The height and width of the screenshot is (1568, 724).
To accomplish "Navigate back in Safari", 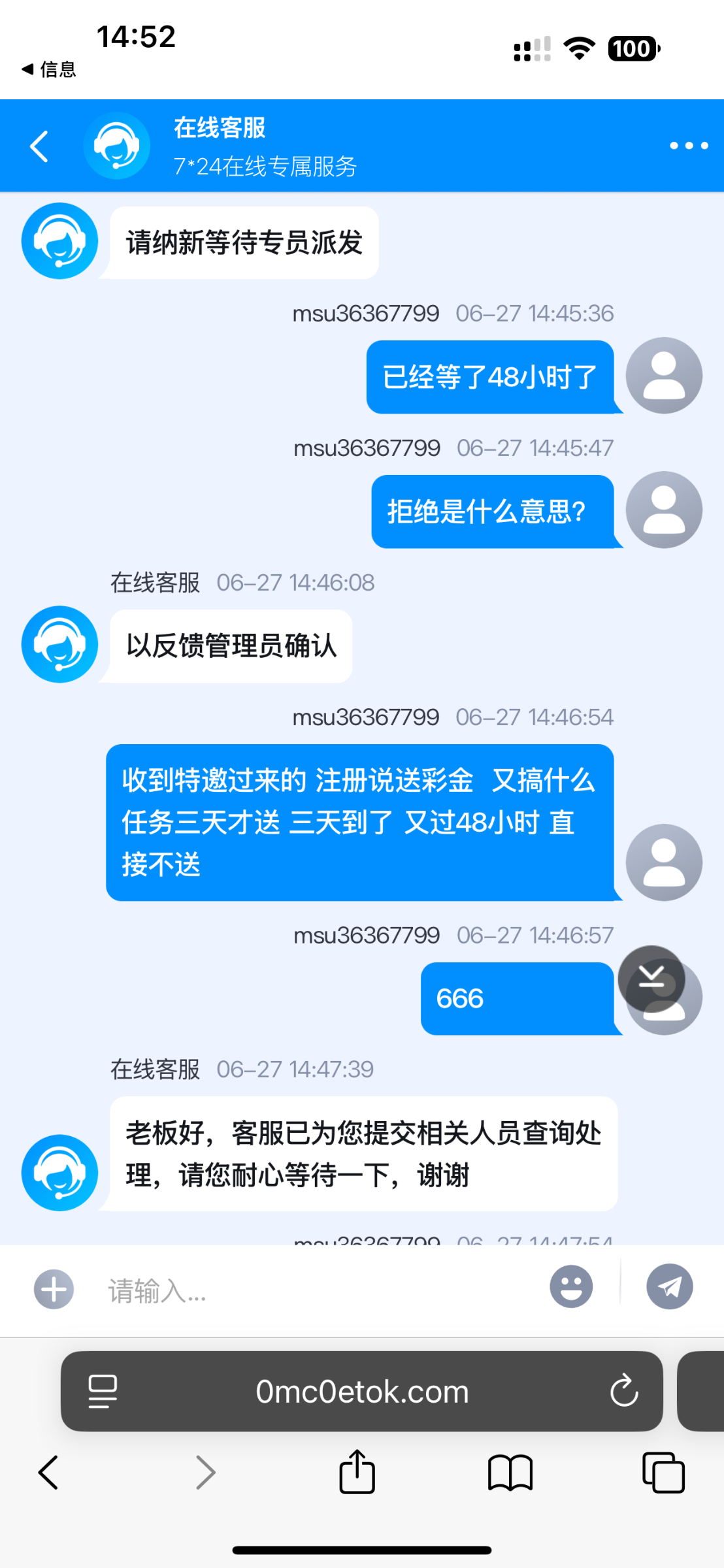I will pos(48,1473).
